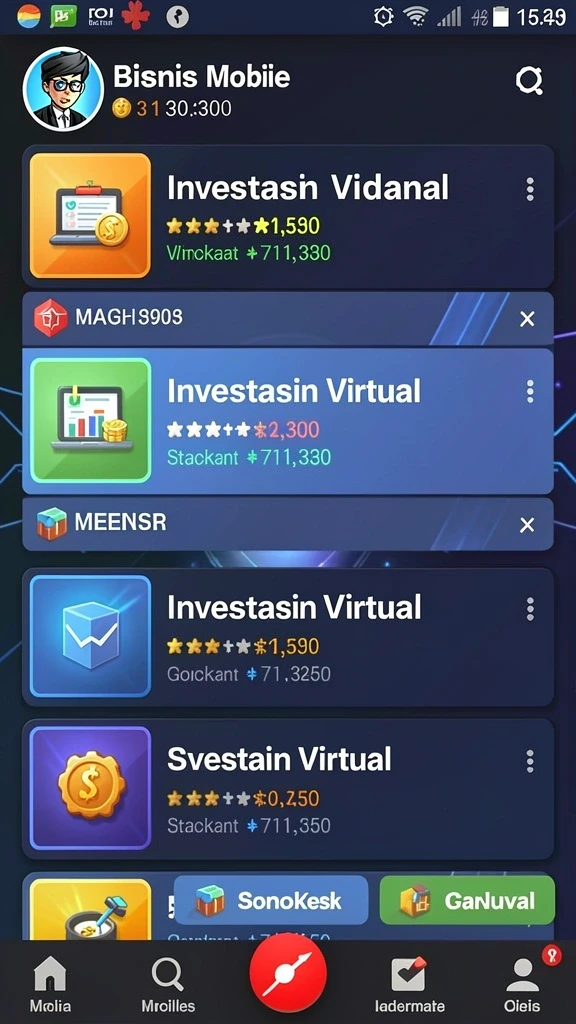Open the search icon in the header
The width and height of the screenshot is (576, 1024).
tap(528, 81)
